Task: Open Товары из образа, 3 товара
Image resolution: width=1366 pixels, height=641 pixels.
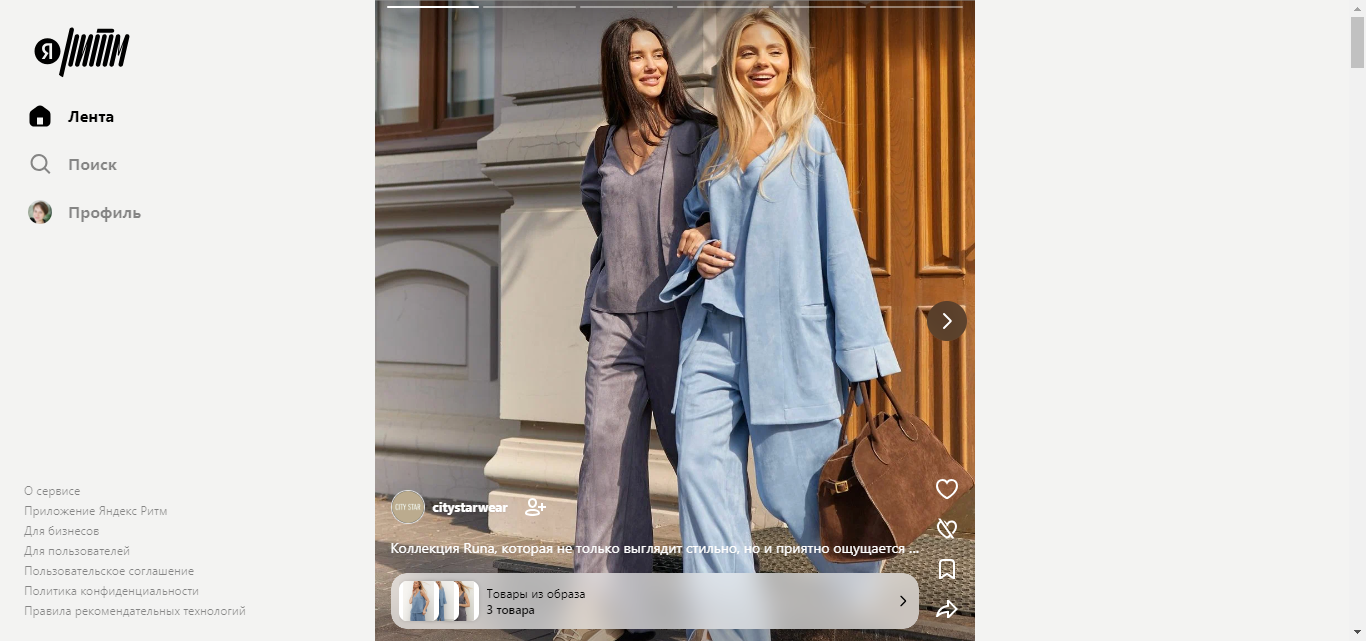Action: [x=654, y=601]
